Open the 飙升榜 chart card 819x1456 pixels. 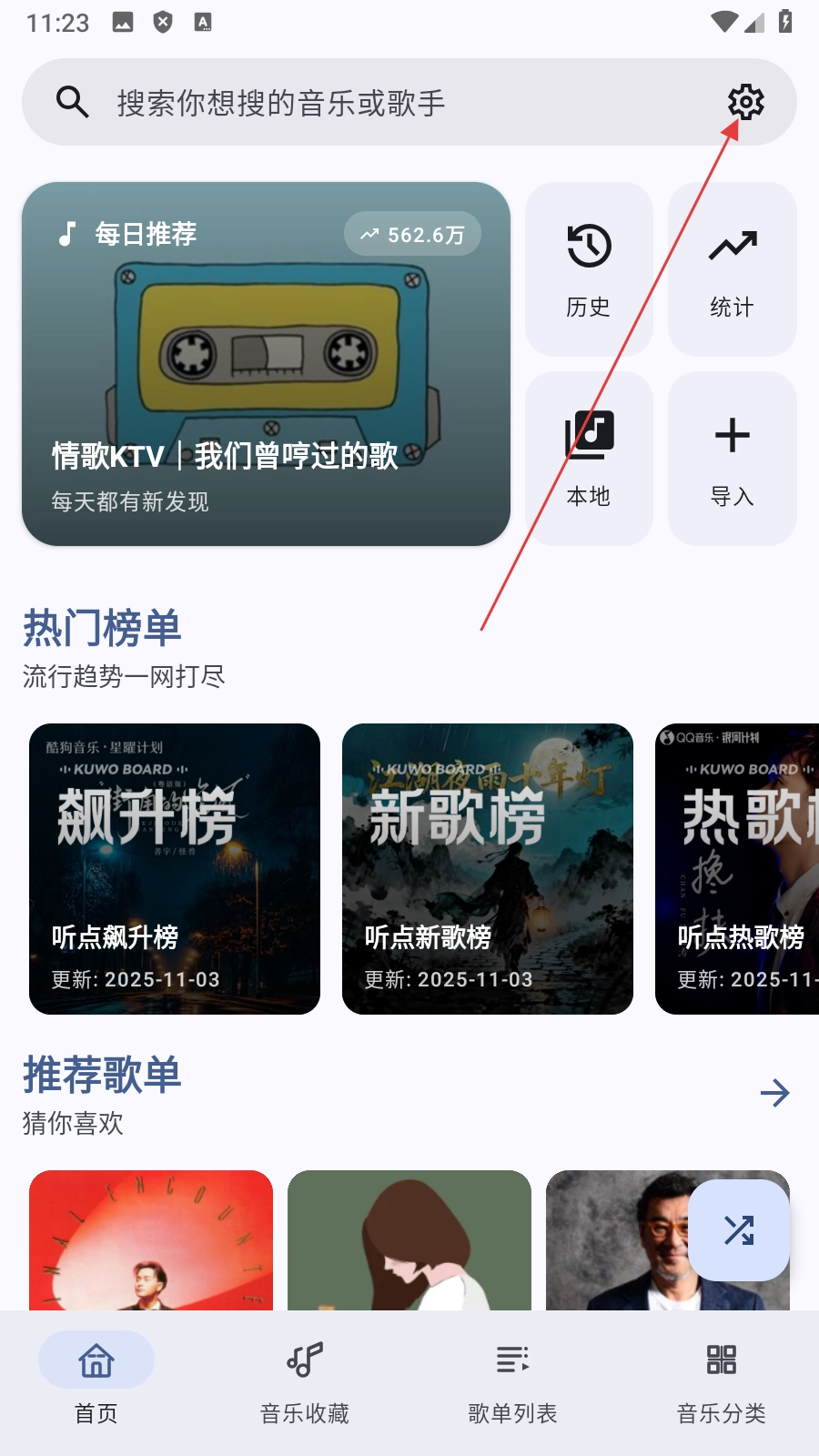[175, 868]
